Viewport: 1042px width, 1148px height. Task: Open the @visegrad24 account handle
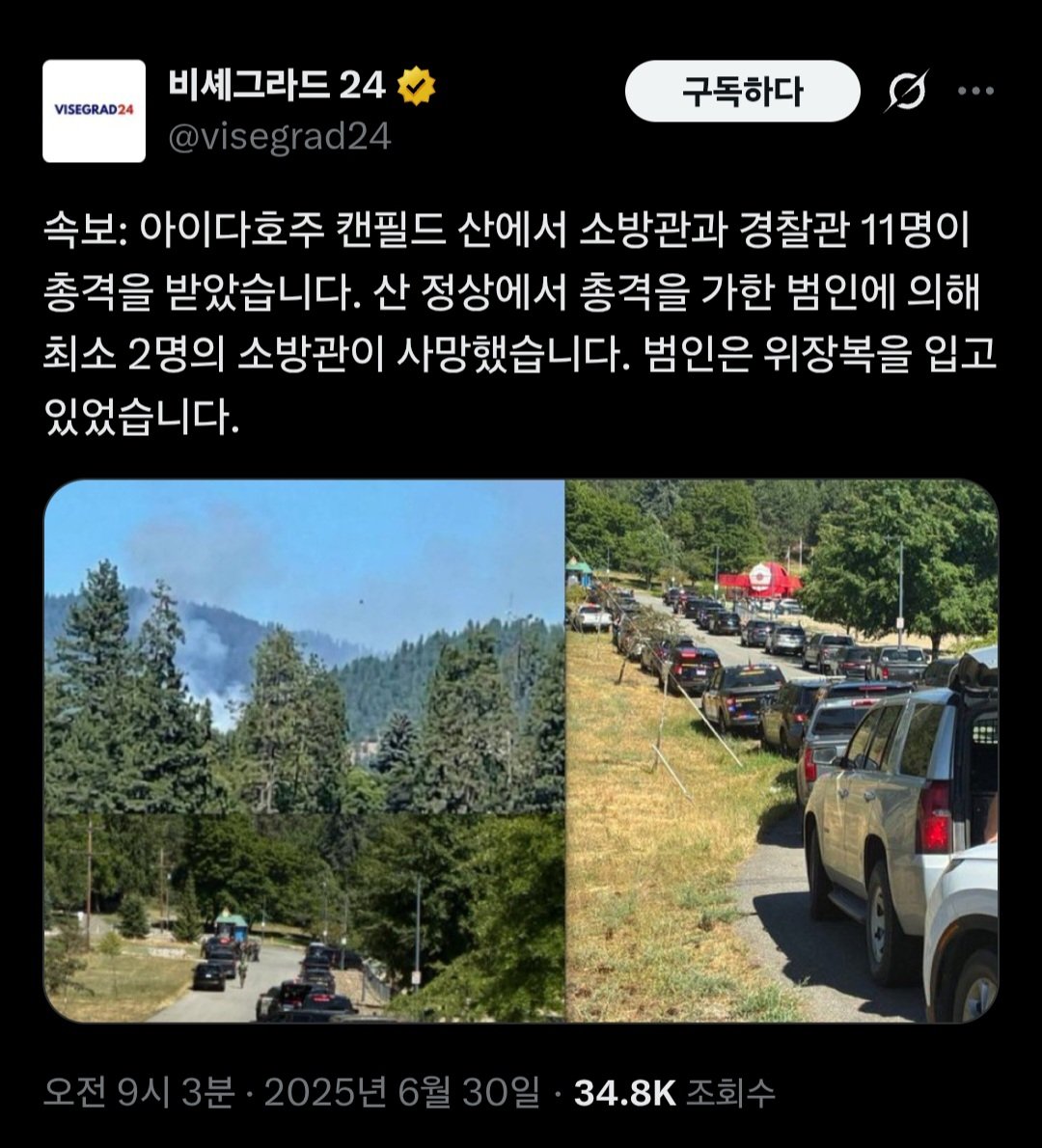pos(280,137)
